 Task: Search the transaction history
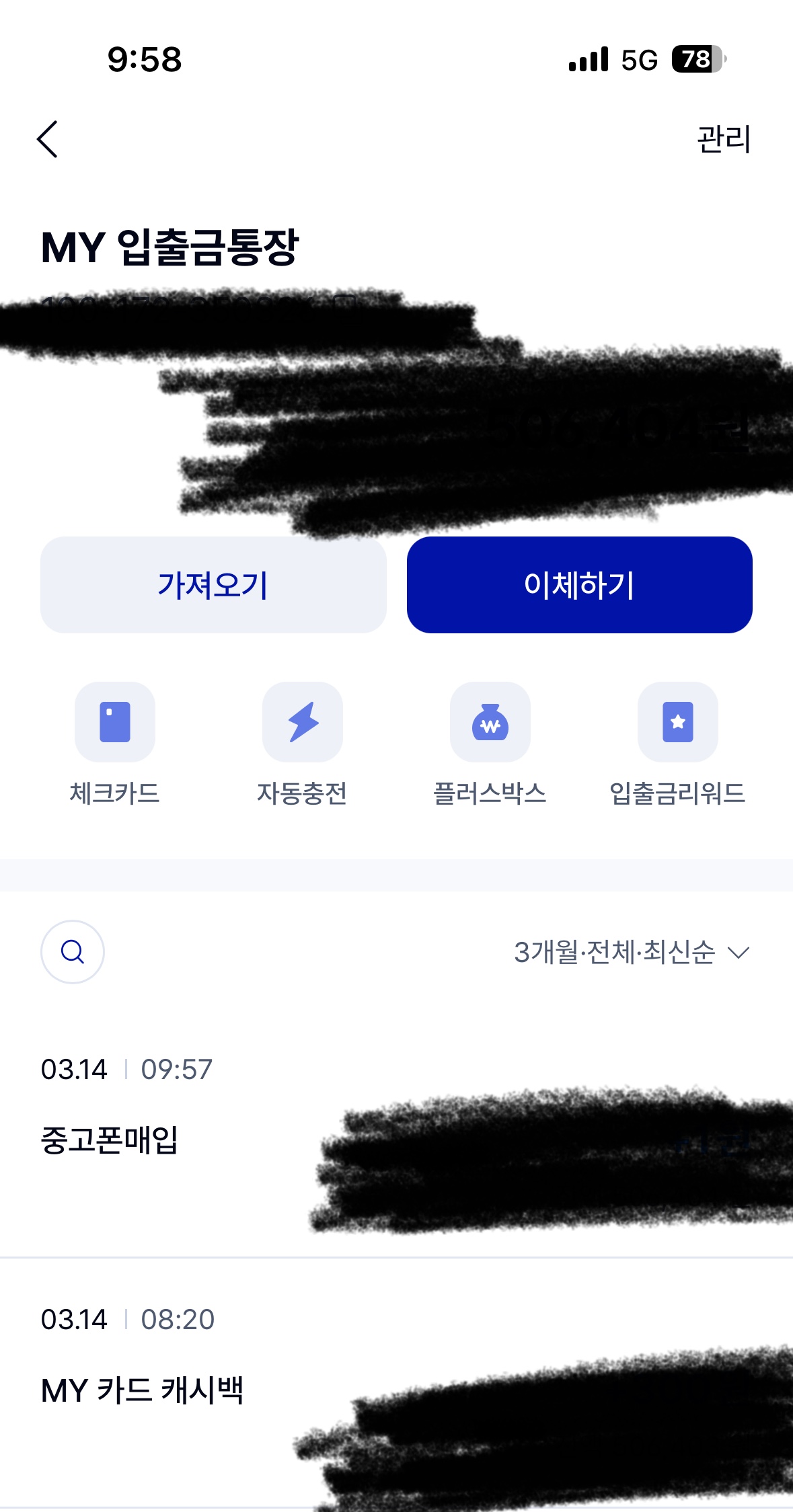pos(73,951)
